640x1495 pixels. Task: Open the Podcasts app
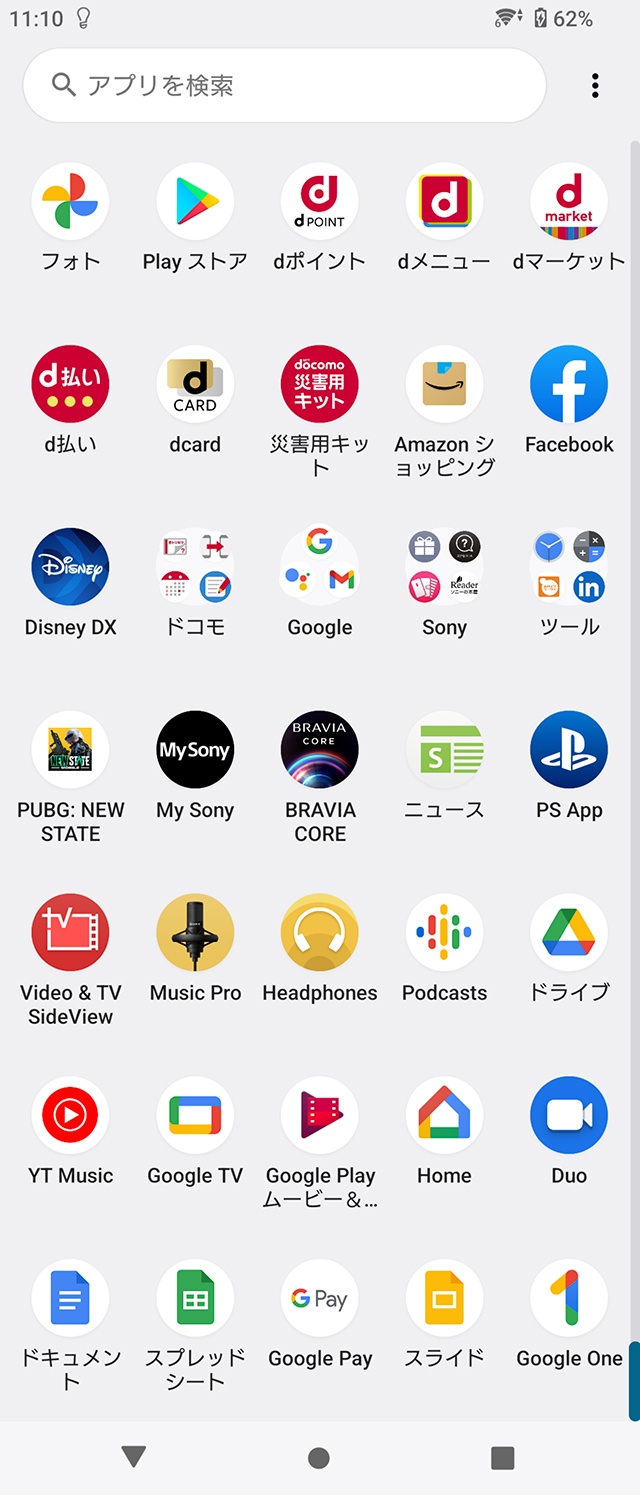click(444, 933)
